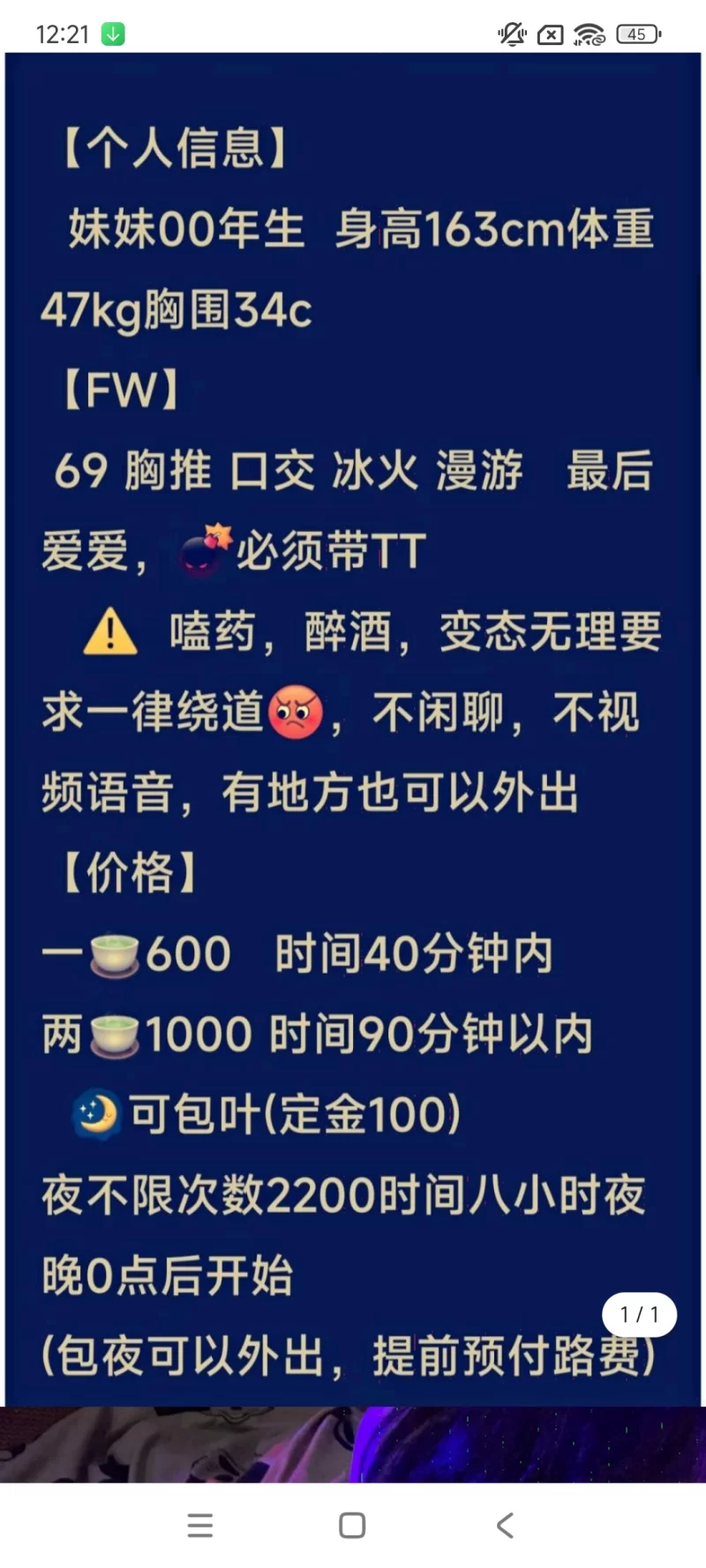The image size is (706, 1568).
Task: Go back using the system back button
Action: tap(505, 1526)
